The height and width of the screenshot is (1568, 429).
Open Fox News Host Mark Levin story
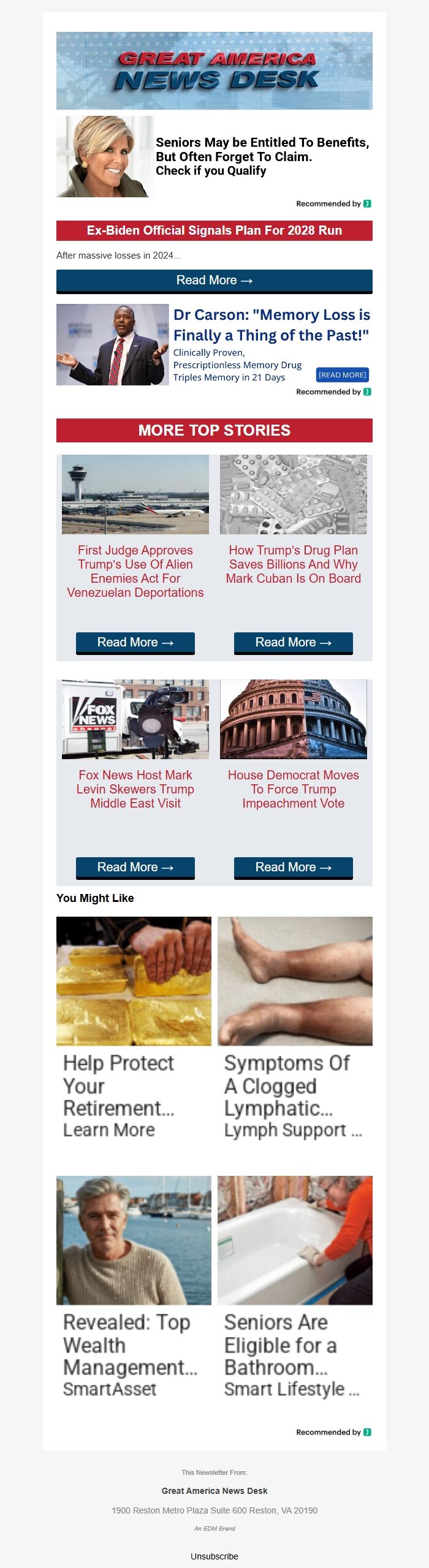coord(135,789)
